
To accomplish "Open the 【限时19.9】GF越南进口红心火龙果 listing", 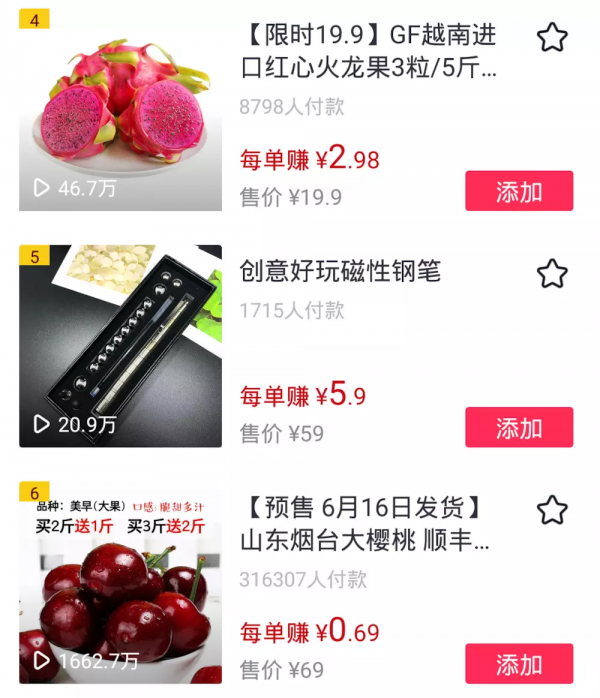I will [x=368, y=53].
